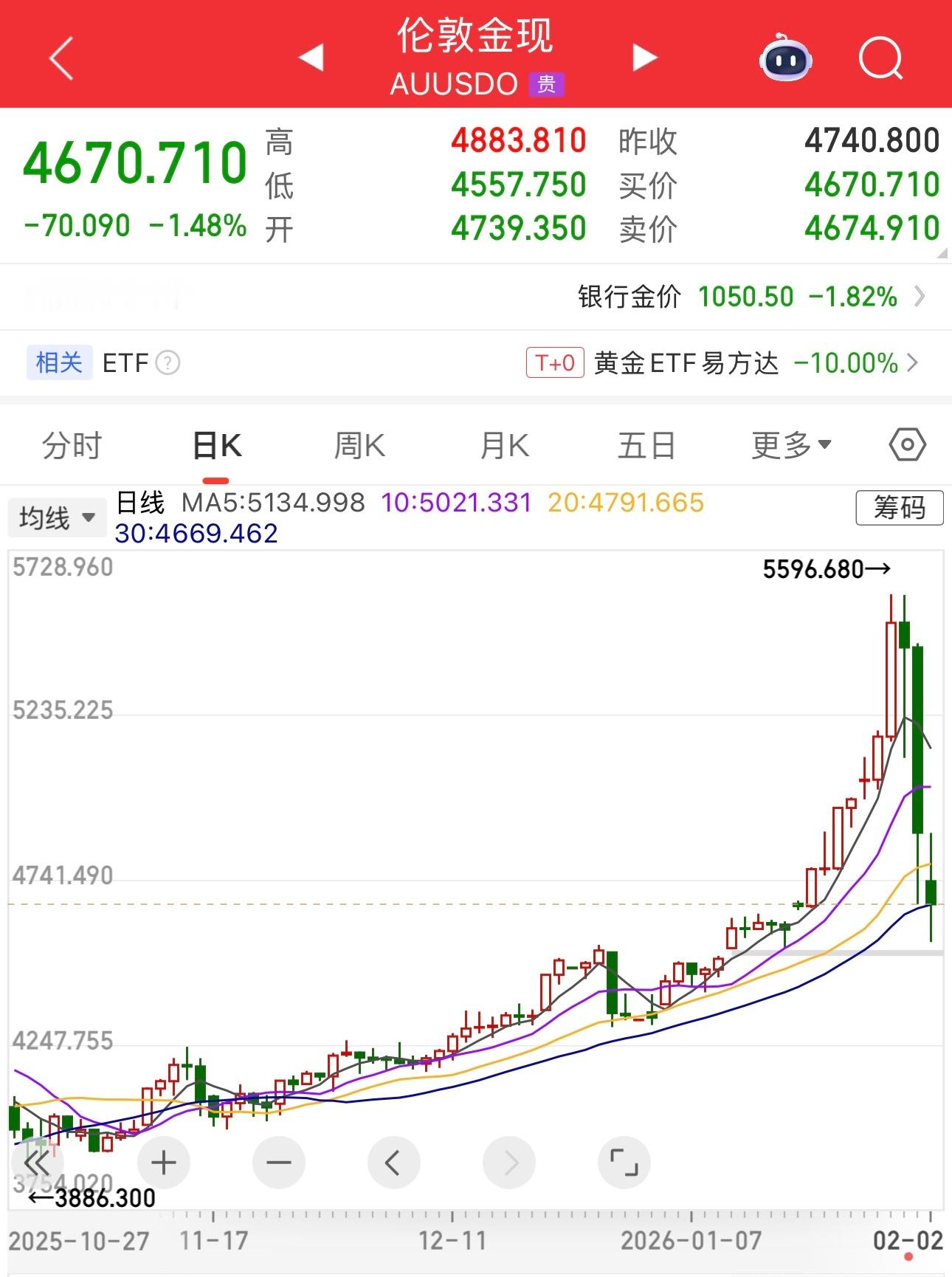
Task: Toggle the 筹码 chip distribution overlay
Action: point(899,509)
